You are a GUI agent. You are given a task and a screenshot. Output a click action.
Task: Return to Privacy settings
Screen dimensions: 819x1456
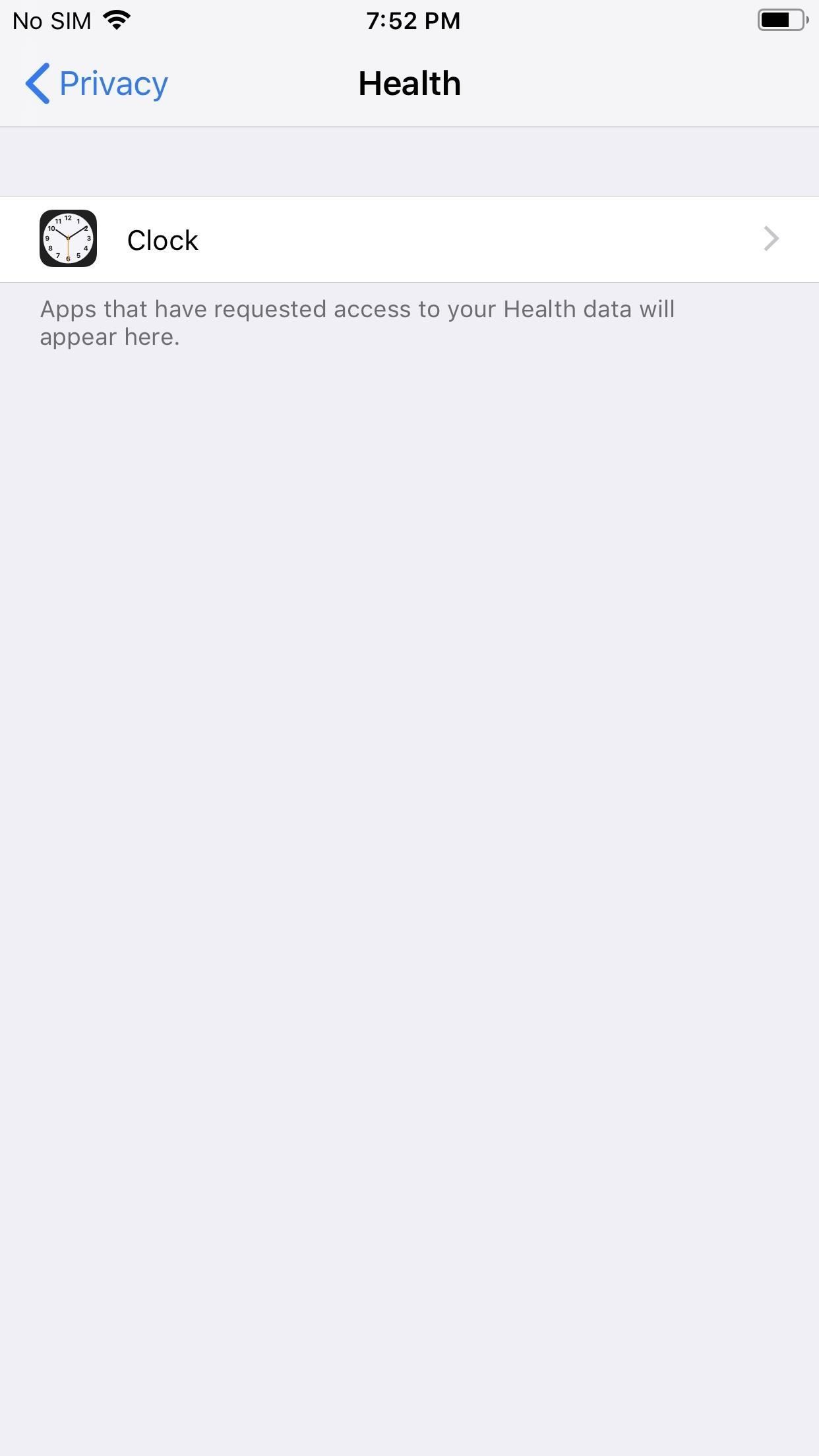96,83
